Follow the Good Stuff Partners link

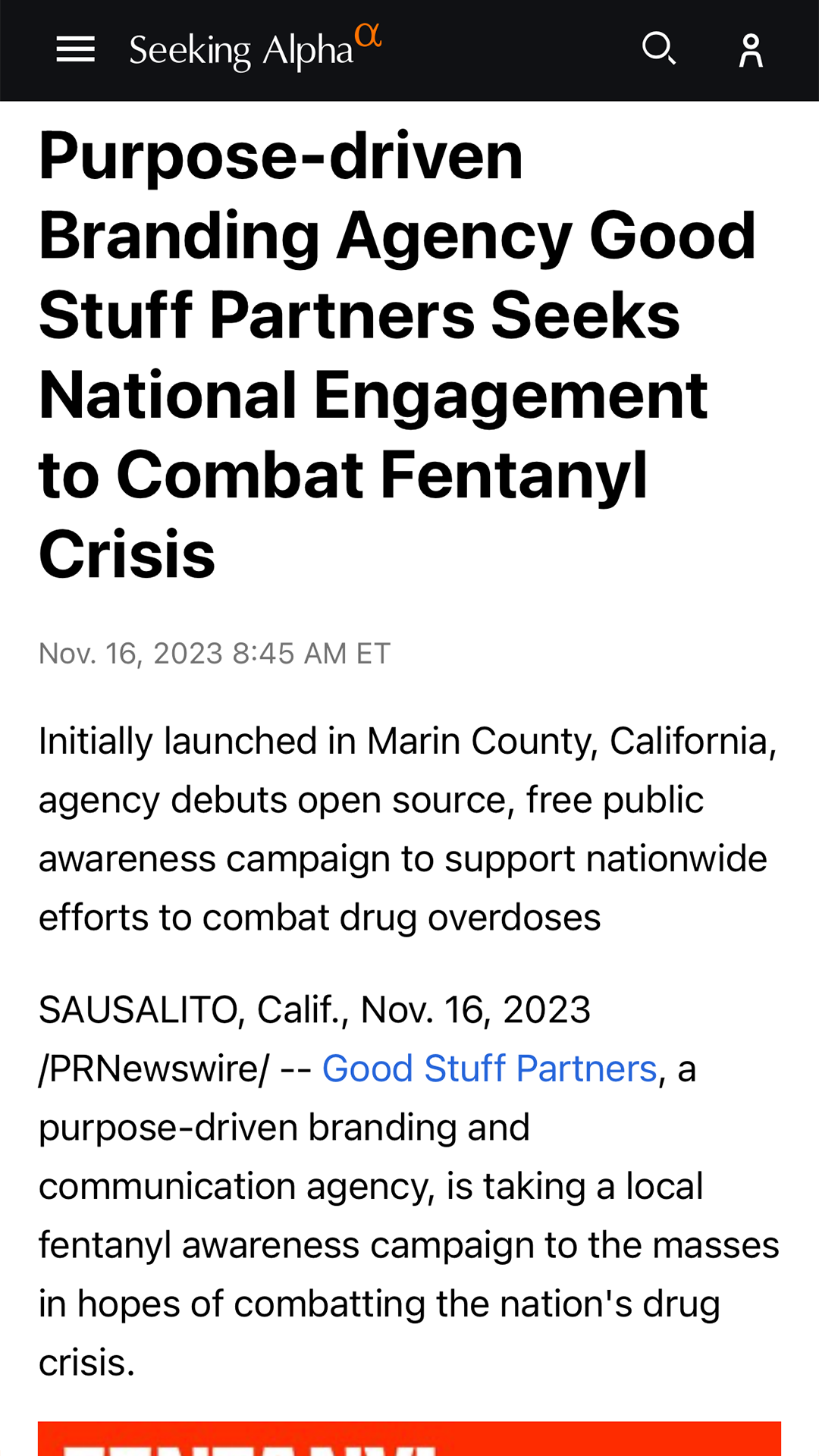click(x=489, y=1068)
